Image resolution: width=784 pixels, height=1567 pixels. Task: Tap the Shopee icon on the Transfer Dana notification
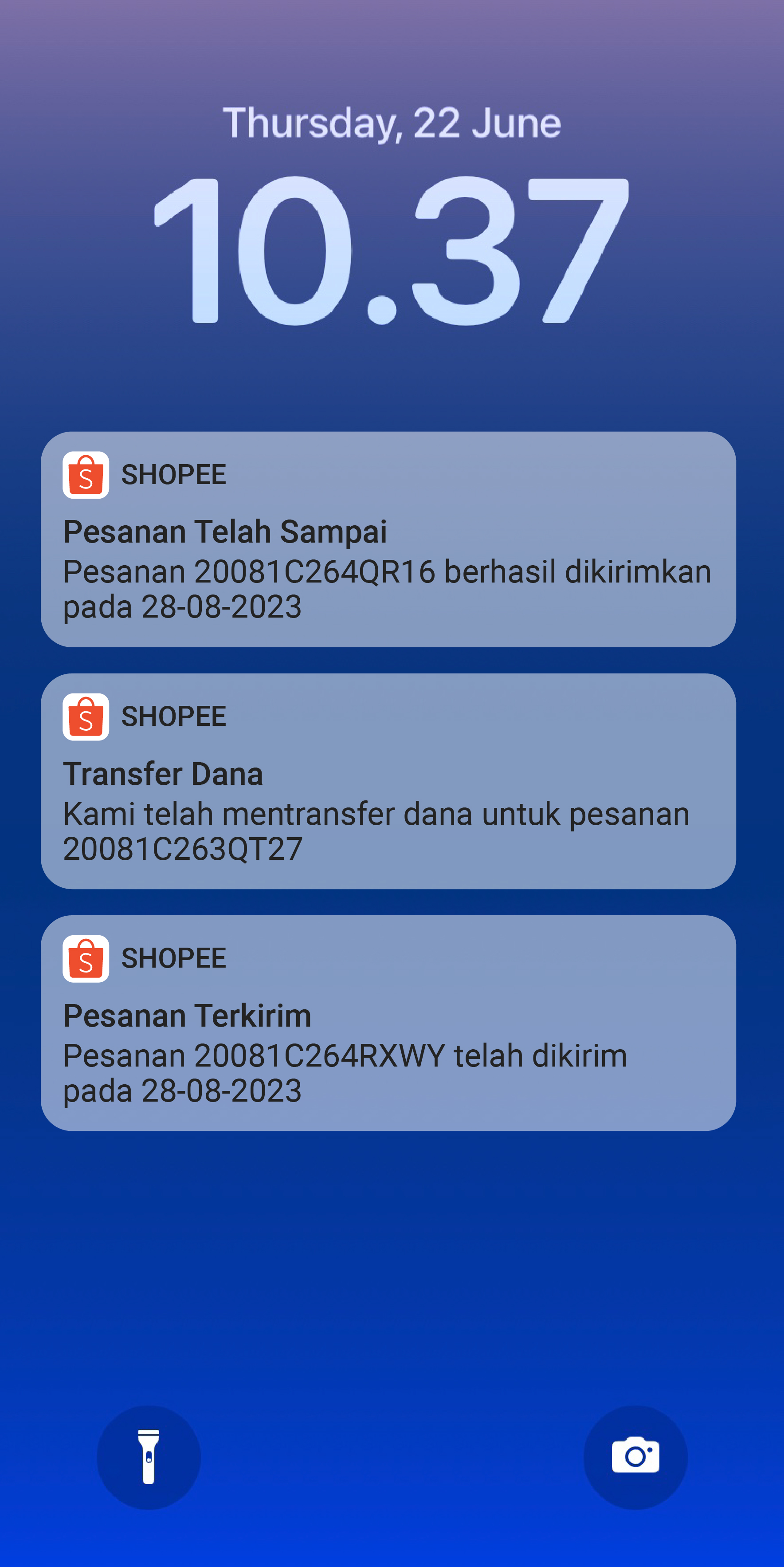85,717
